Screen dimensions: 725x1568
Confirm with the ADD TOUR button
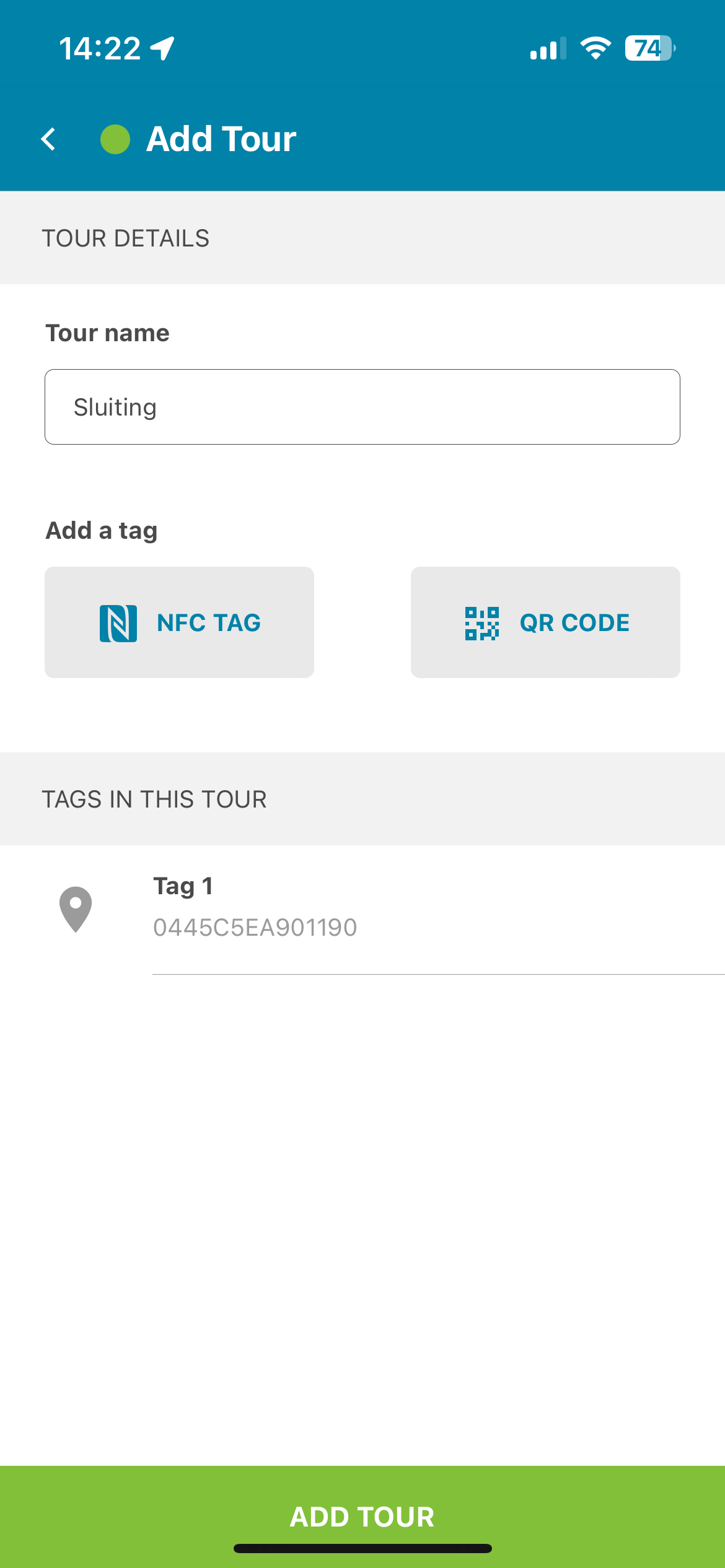[x=362, y=1517]
